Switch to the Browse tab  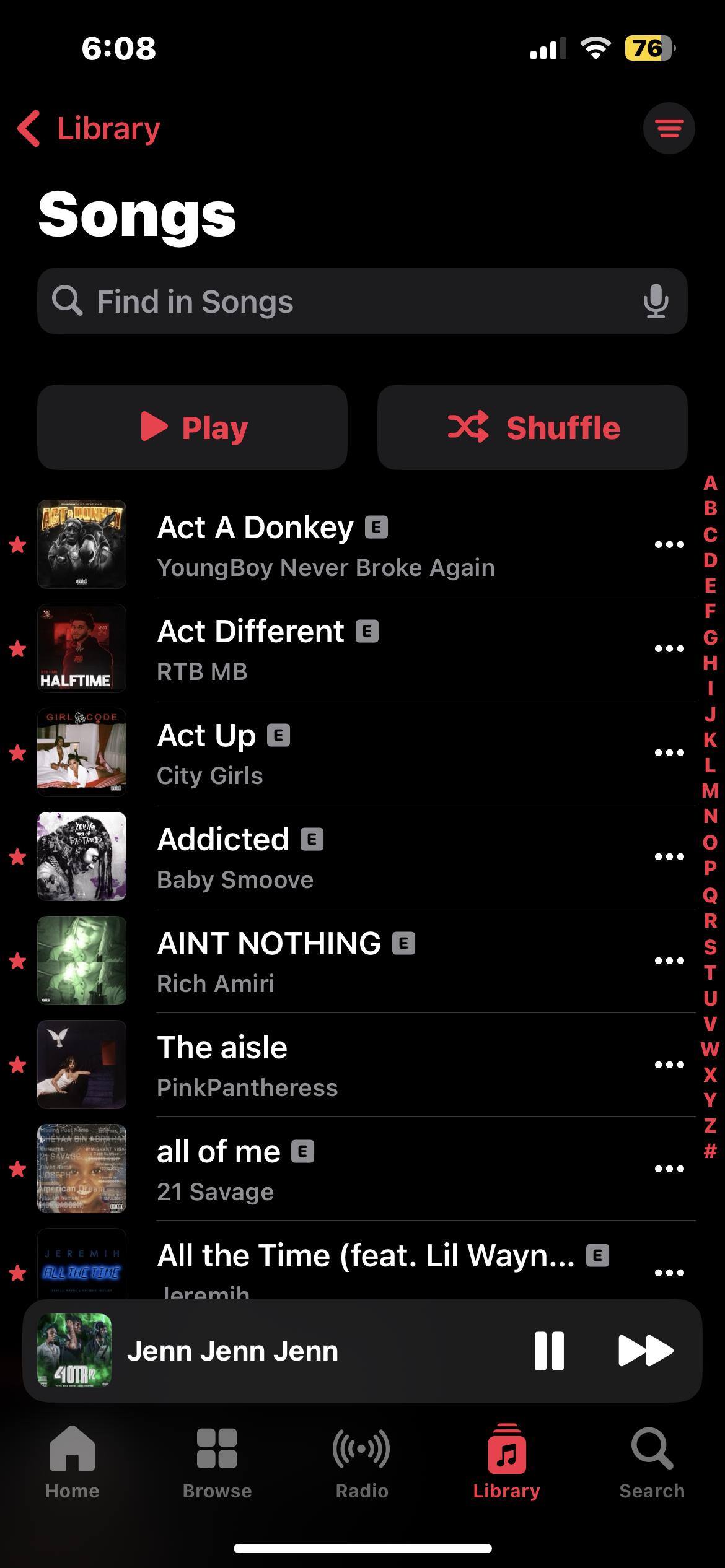coord(217,1463)
